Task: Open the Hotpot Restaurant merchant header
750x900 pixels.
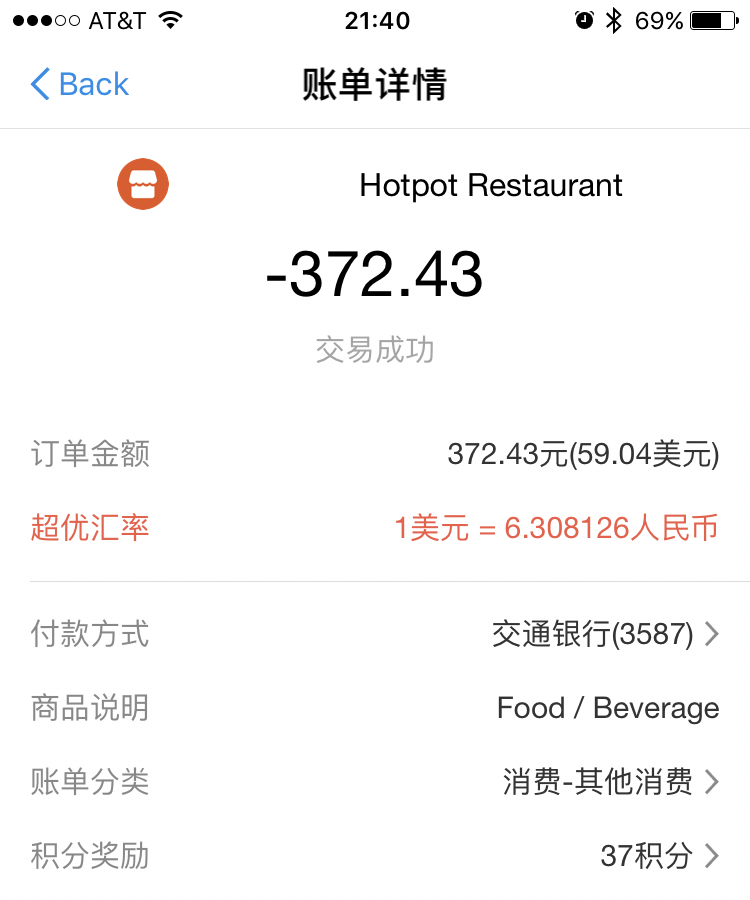Action: 489,186
